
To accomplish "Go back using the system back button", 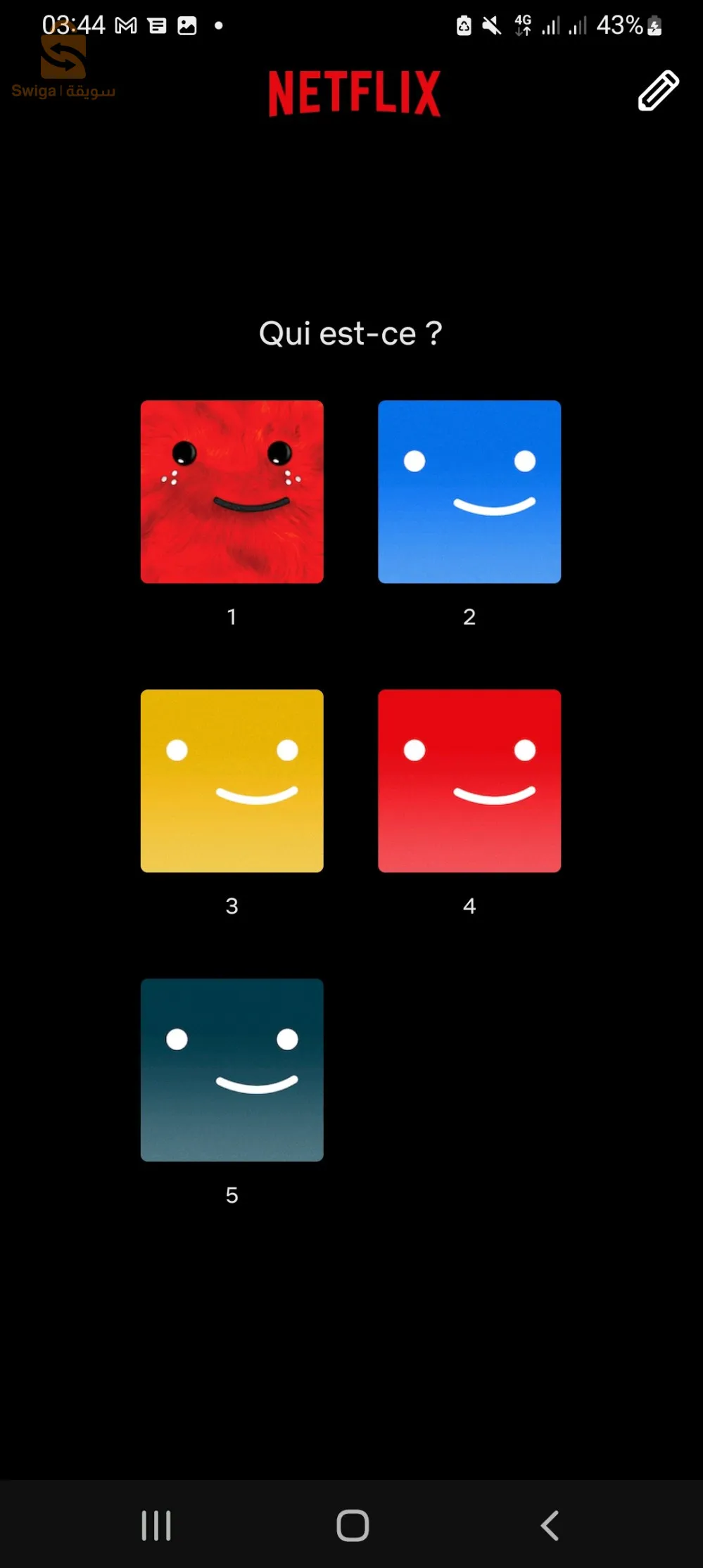I will click(550, 1526).
